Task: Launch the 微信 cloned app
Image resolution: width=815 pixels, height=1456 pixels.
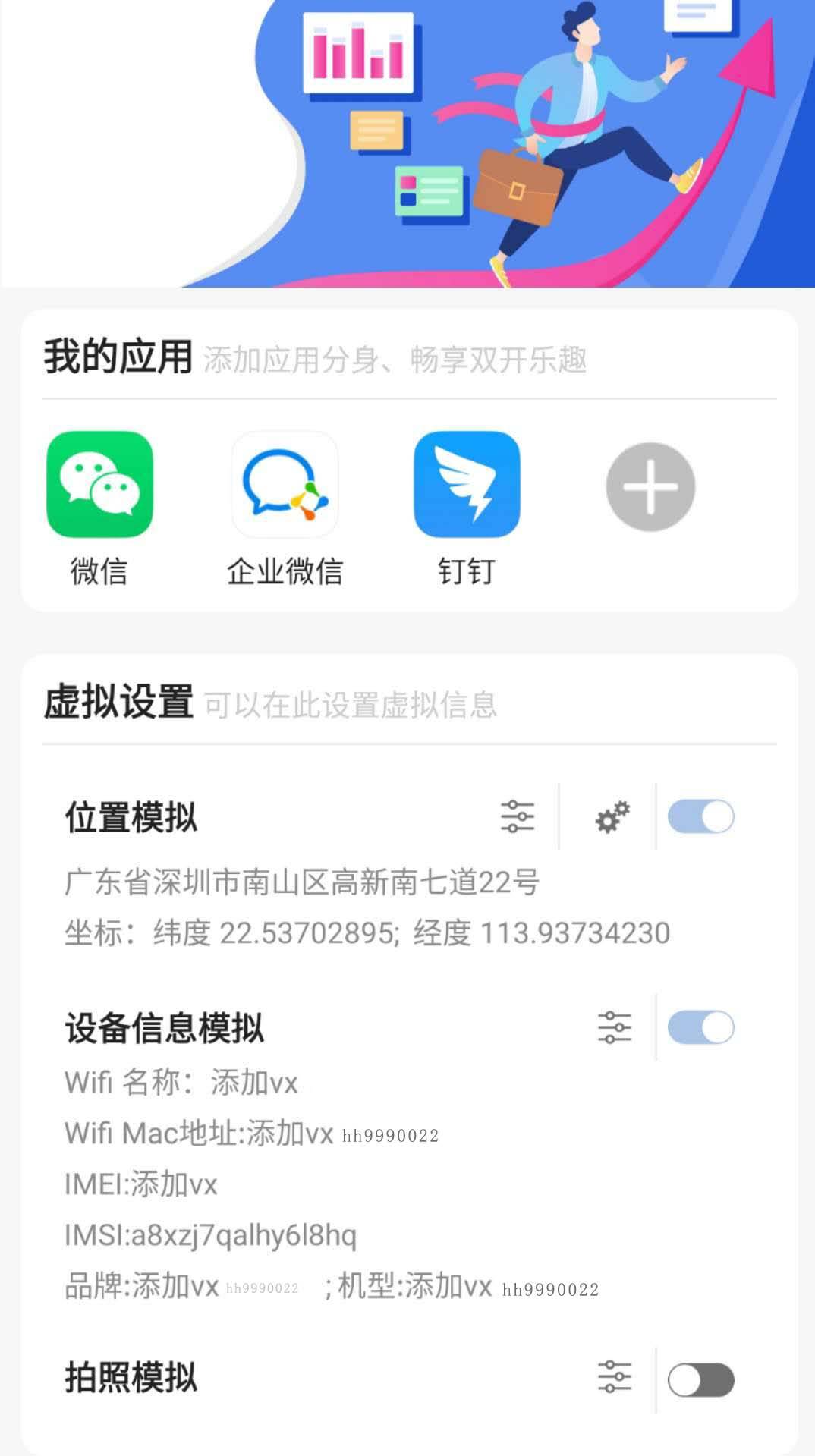Action: pyautogui.click(x=99, y=486)
